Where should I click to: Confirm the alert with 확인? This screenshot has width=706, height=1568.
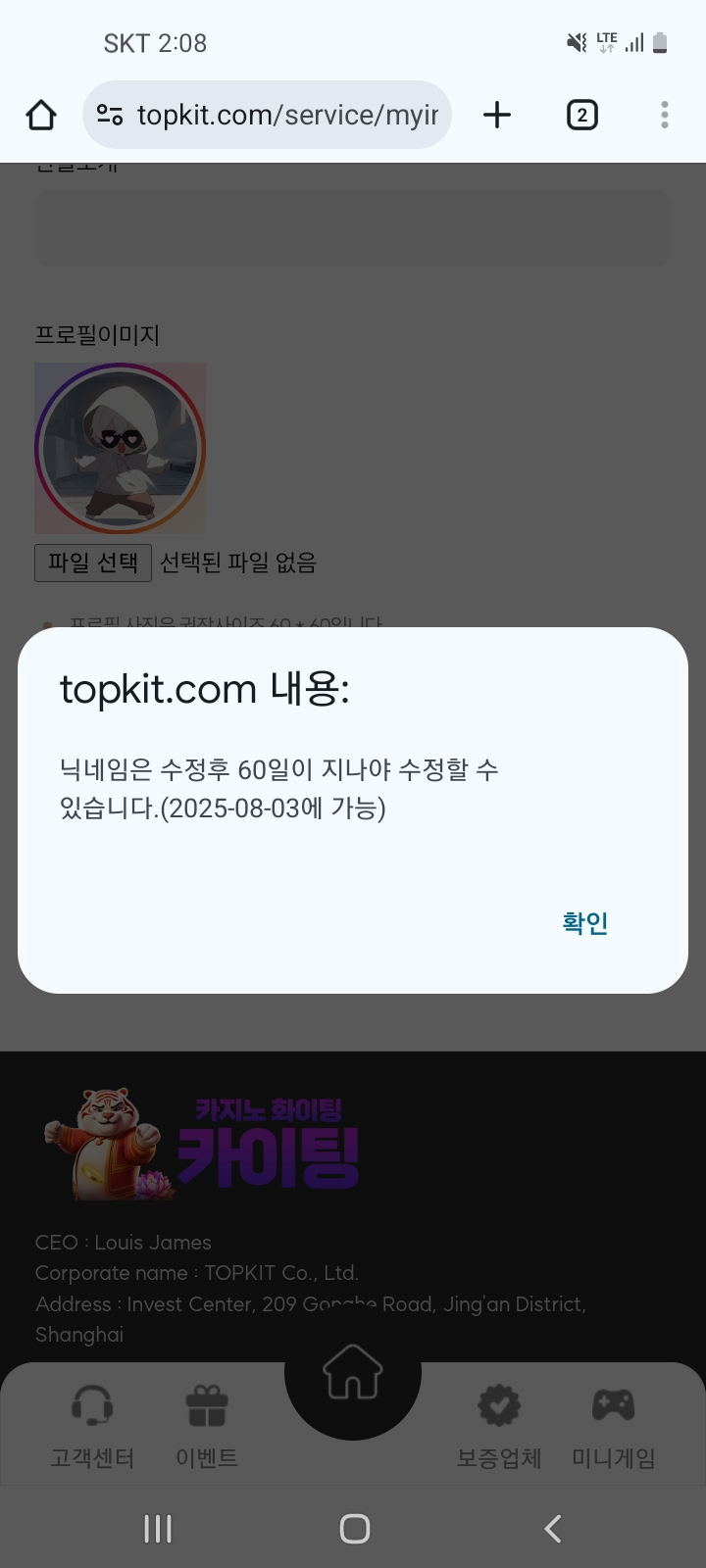pos(585,923)
